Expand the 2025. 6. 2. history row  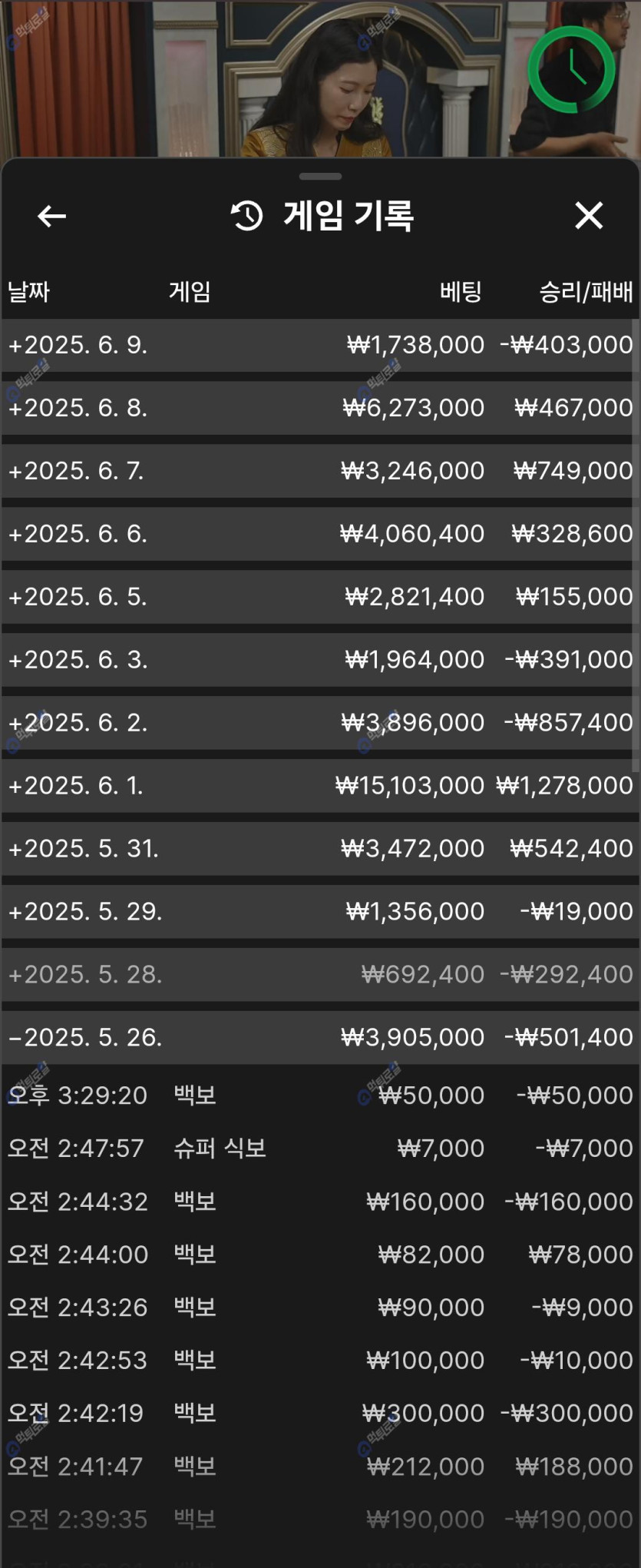(77, 723)
